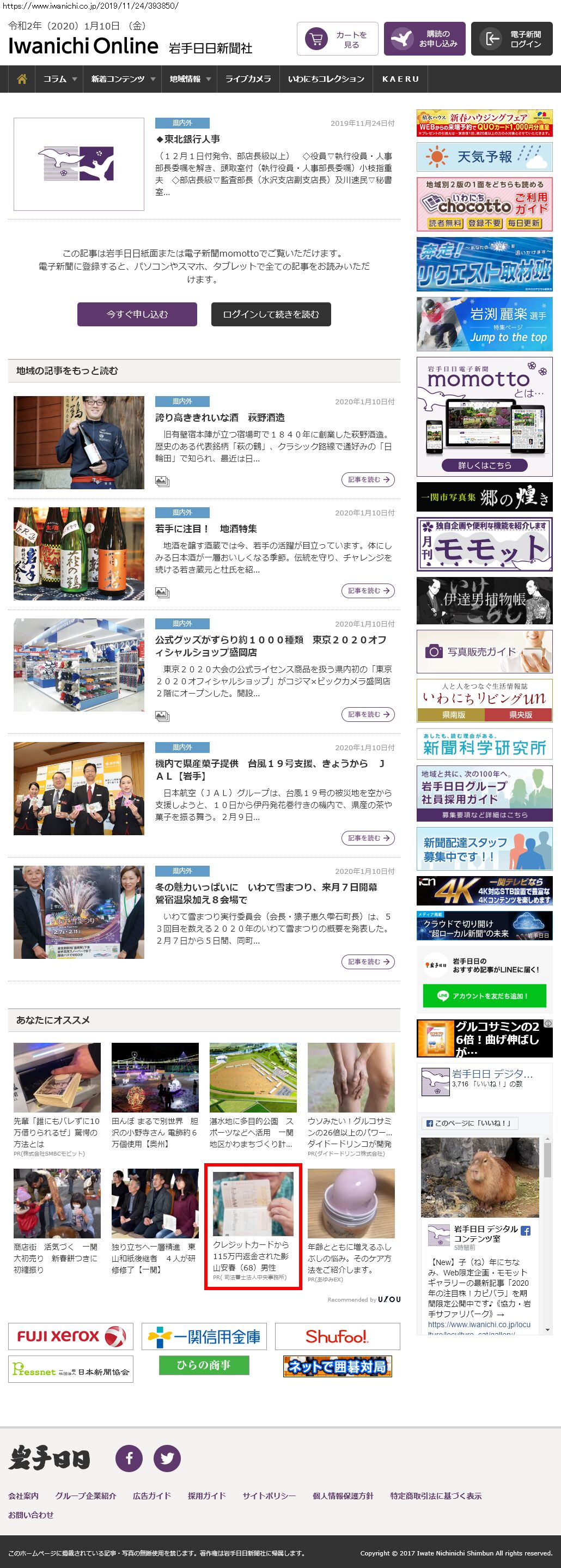This screenshot has height=1568, width=561.
Task: Tap ログインして続きを読む button
Action: pyautogui.click(x=271, y=314)
